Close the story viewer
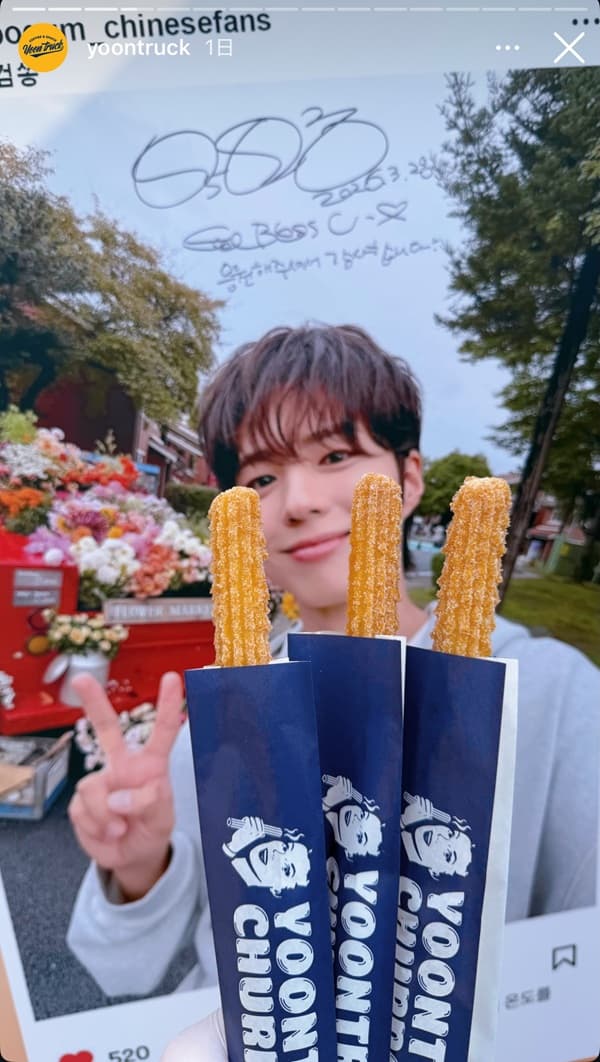 [x=569, y=47]
